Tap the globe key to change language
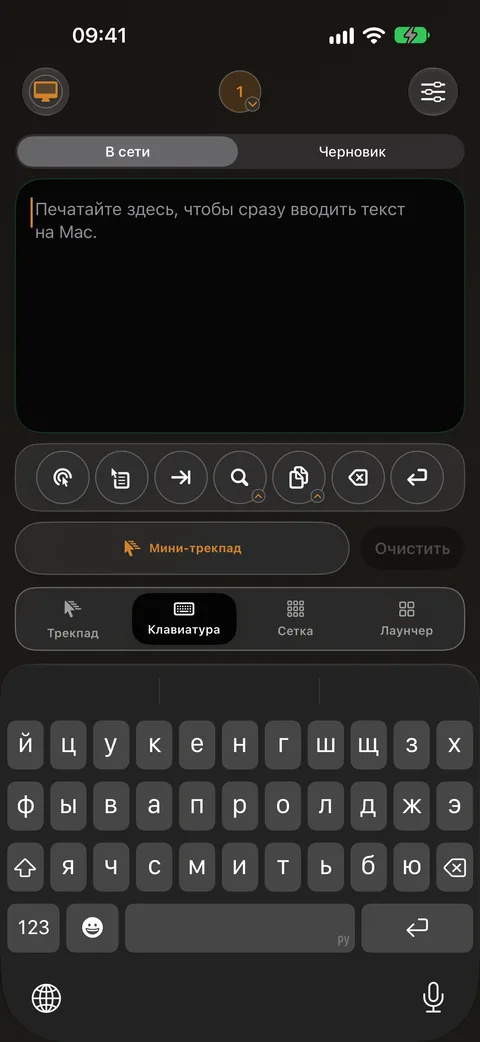This screenshot has height=1042, width=480. (x=47, y=997)
